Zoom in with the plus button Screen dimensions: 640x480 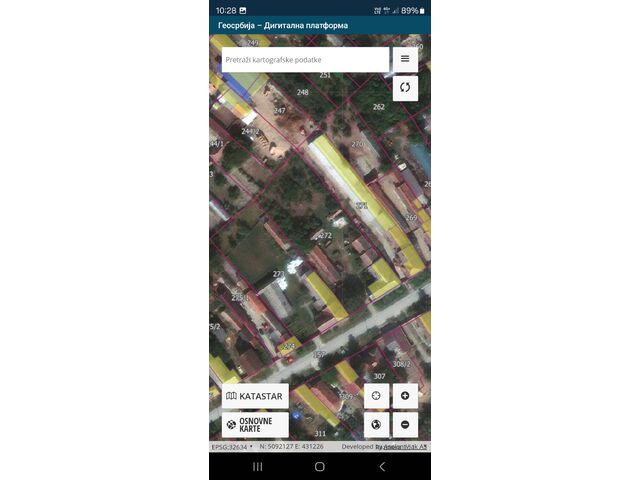coord(405,396)
